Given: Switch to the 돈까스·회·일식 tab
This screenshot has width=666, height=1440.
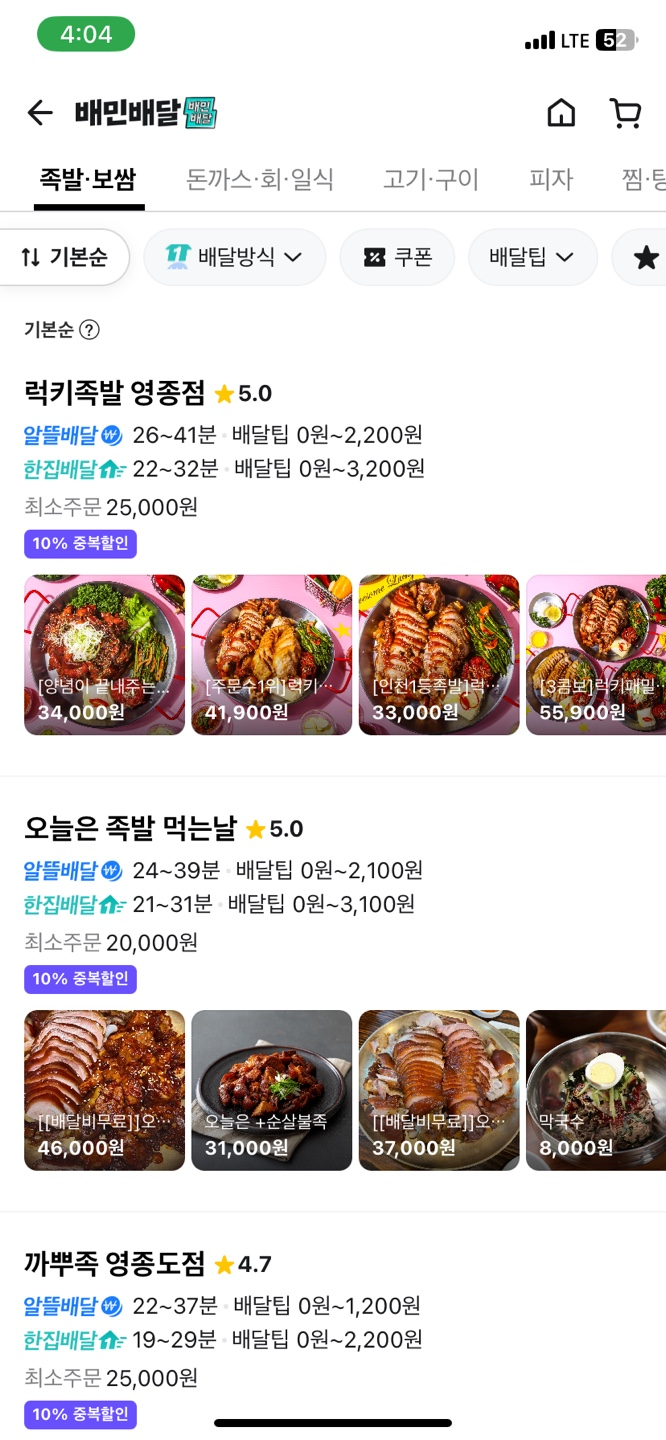Looking at the screenshot, I should click(260, 180).
